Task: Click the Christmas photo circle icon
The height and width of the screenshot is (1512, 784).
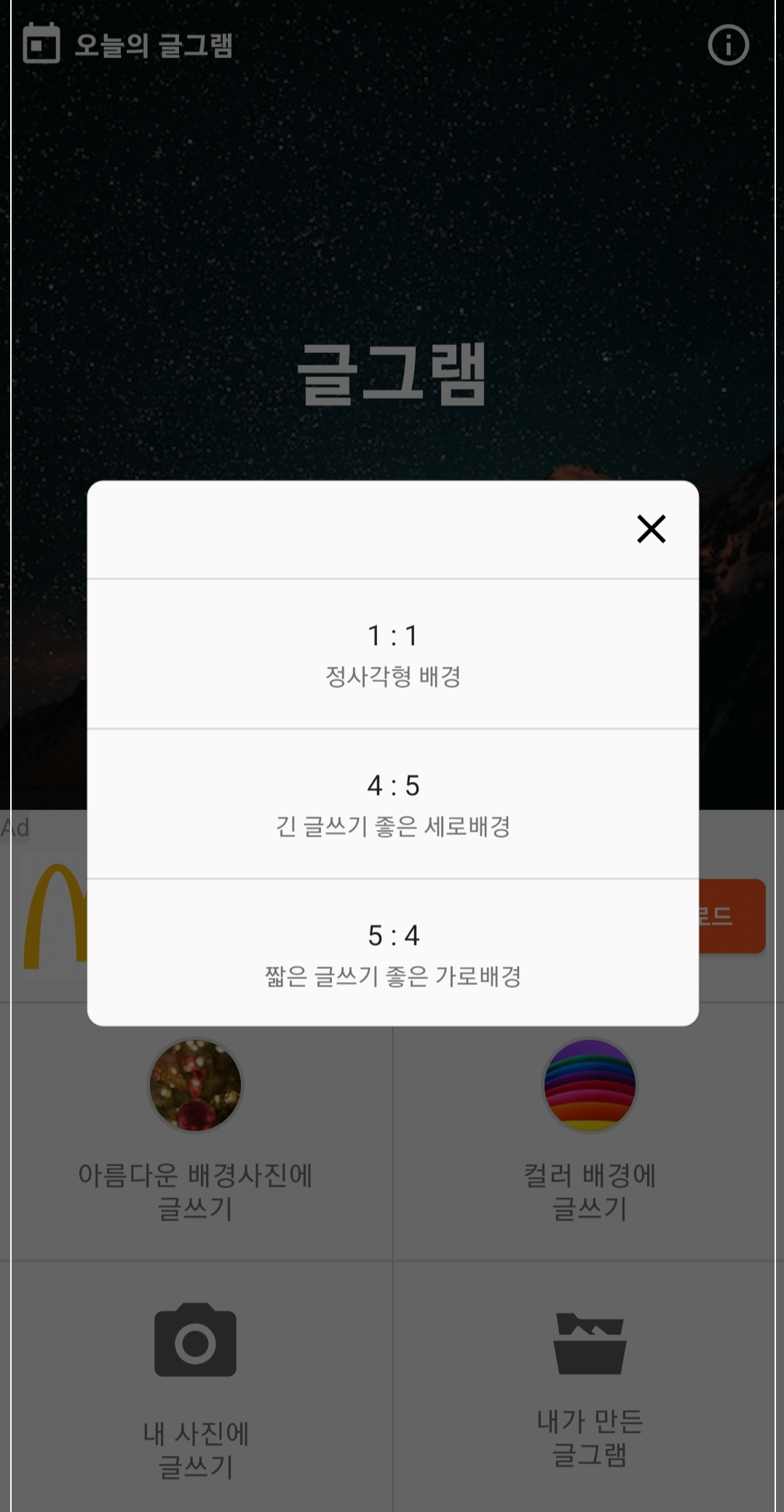Action: [x=194, y=1085]
